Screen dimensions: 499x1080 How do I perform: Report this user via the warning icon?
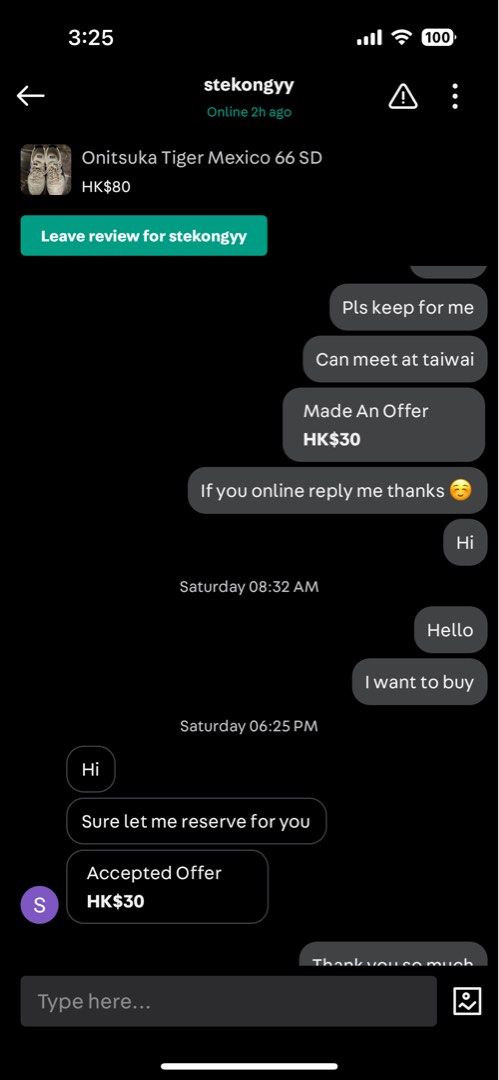pos(403,96)
